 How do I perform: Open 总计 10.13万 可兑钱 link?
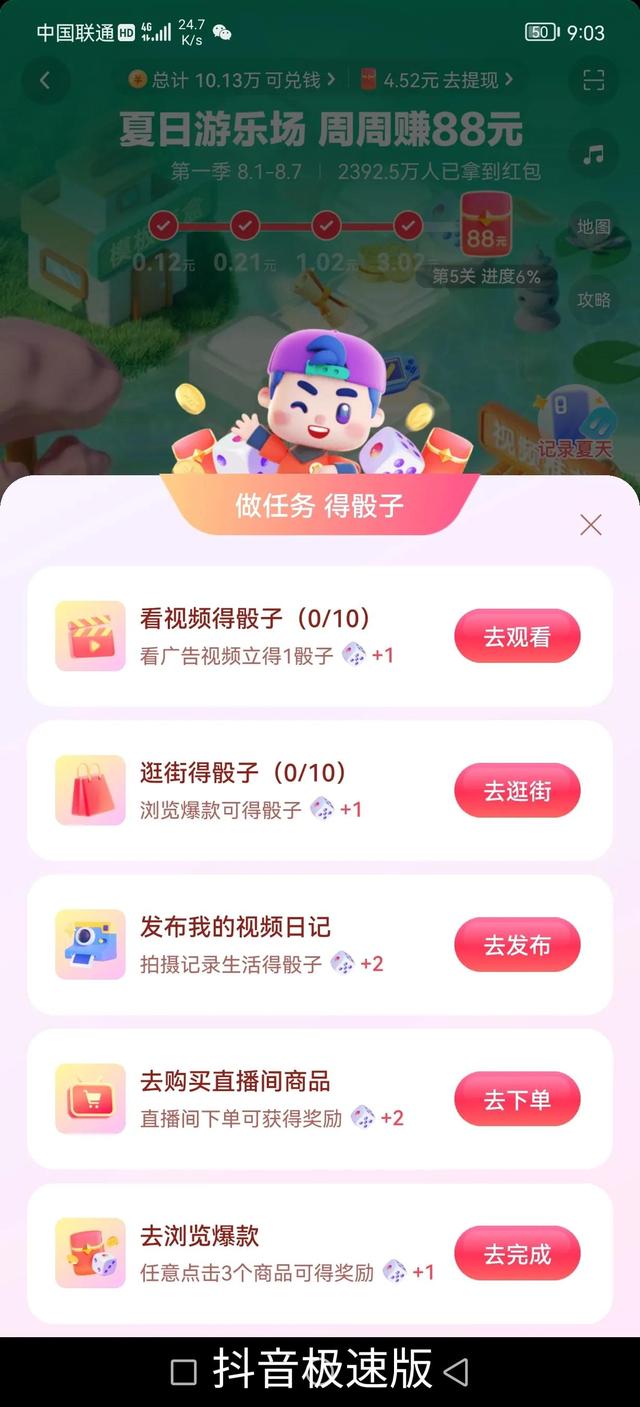coord(231,80)
